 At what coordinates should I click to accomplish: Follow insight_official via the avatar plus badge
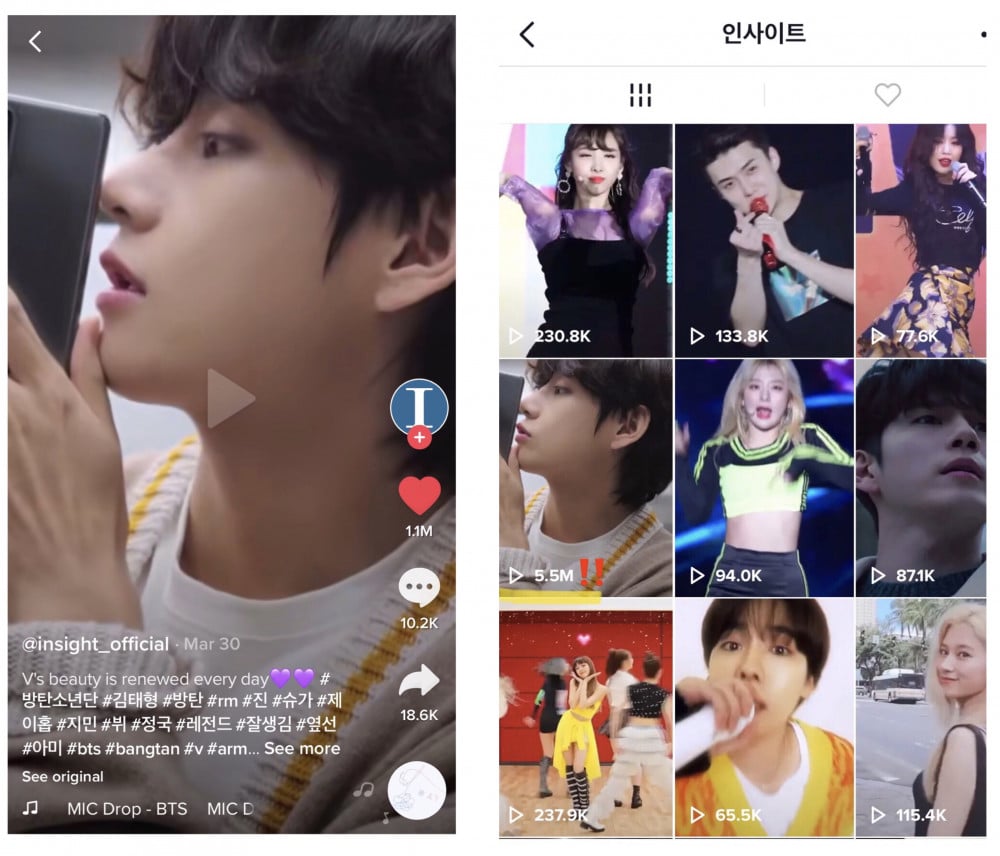419,438
